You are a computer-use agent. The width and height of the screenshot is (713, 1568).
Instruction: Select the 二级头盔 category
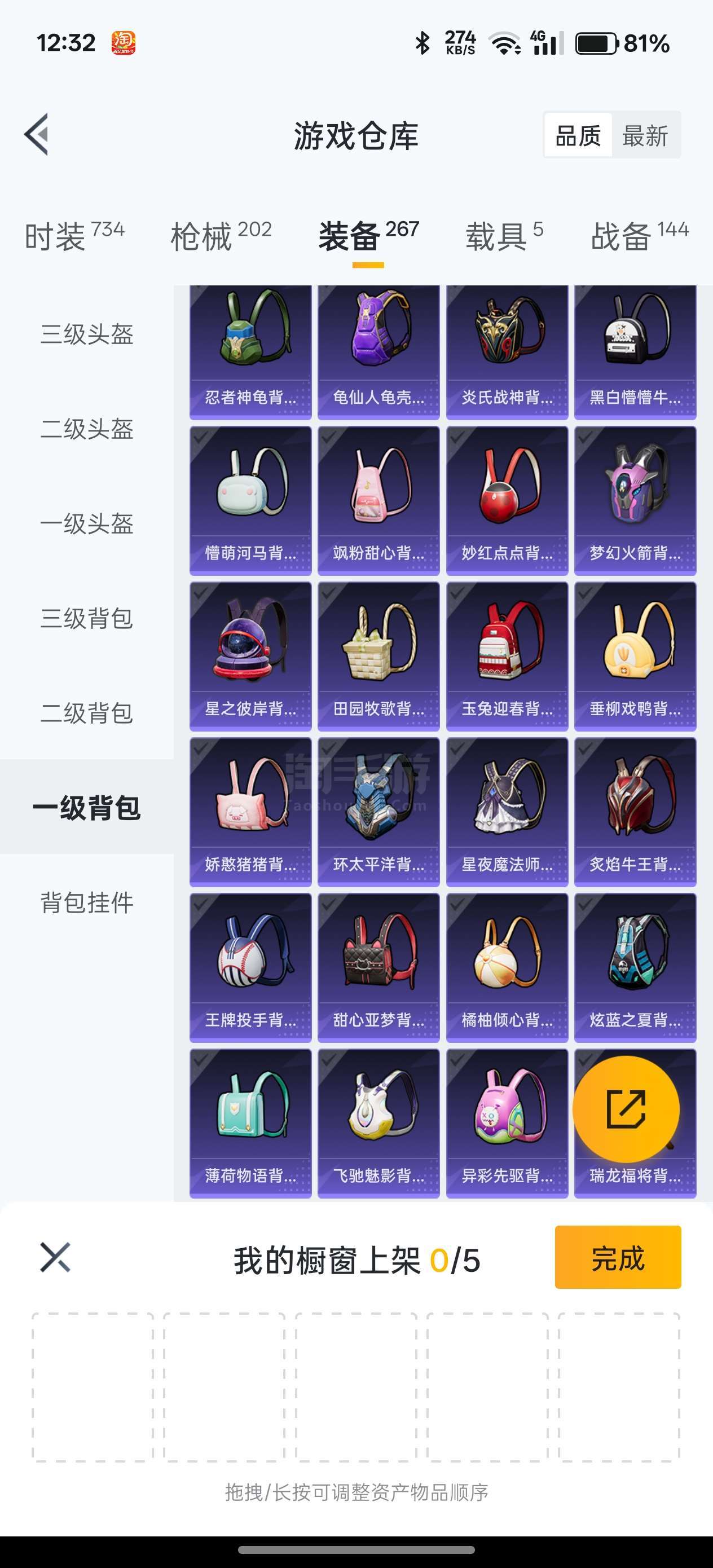click(x=86, y=429)
